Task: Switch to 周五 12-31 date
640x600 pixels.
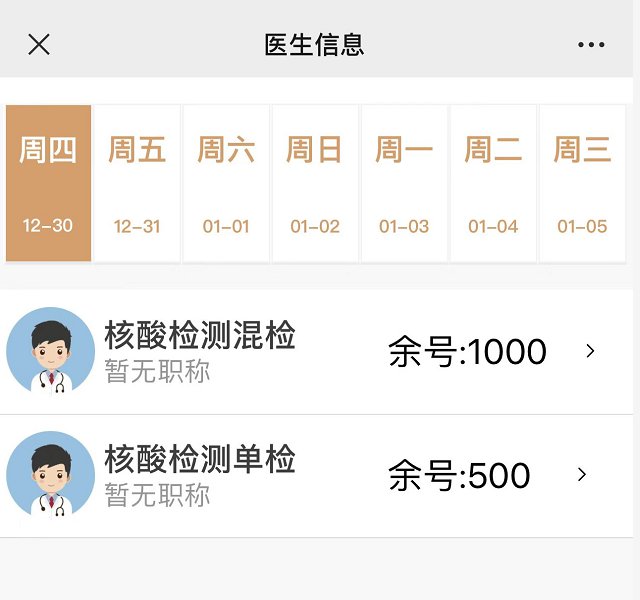Action: click(137, 184)
